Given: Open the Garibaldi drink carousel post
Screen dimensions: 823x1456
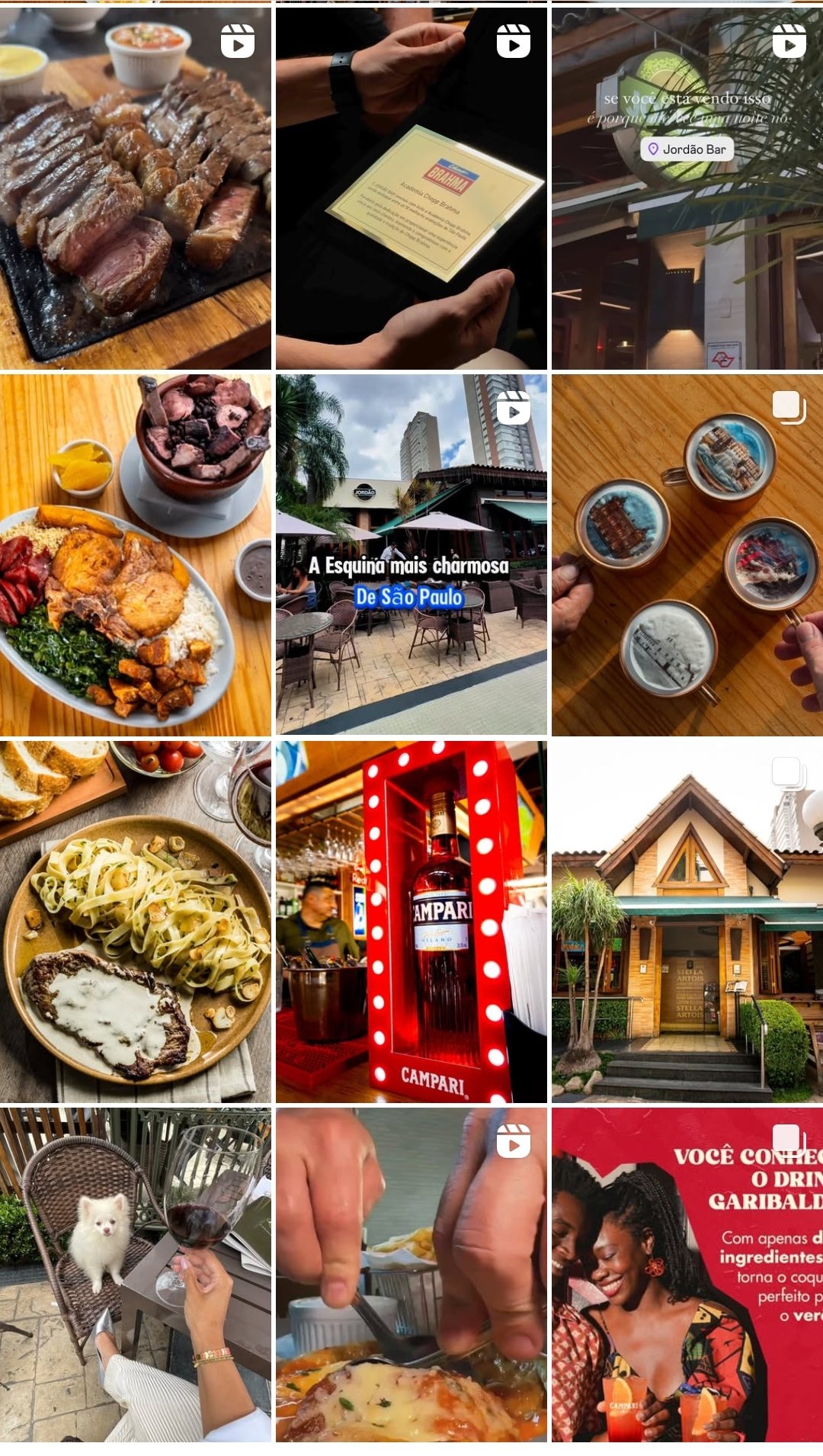Looking at the screenshot, I should point(687,1275).
